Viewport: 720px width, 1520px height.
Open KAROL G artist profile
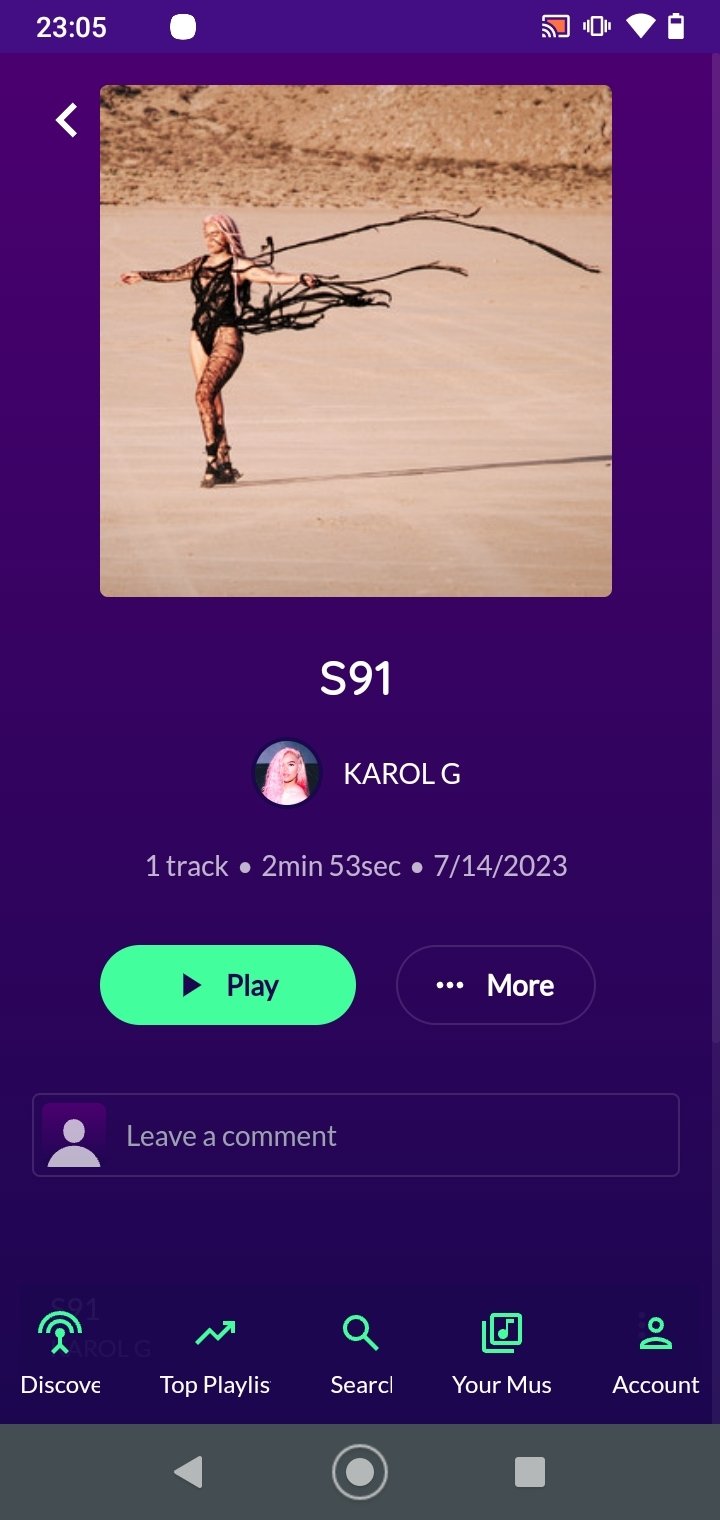click(x=357, y=774)
